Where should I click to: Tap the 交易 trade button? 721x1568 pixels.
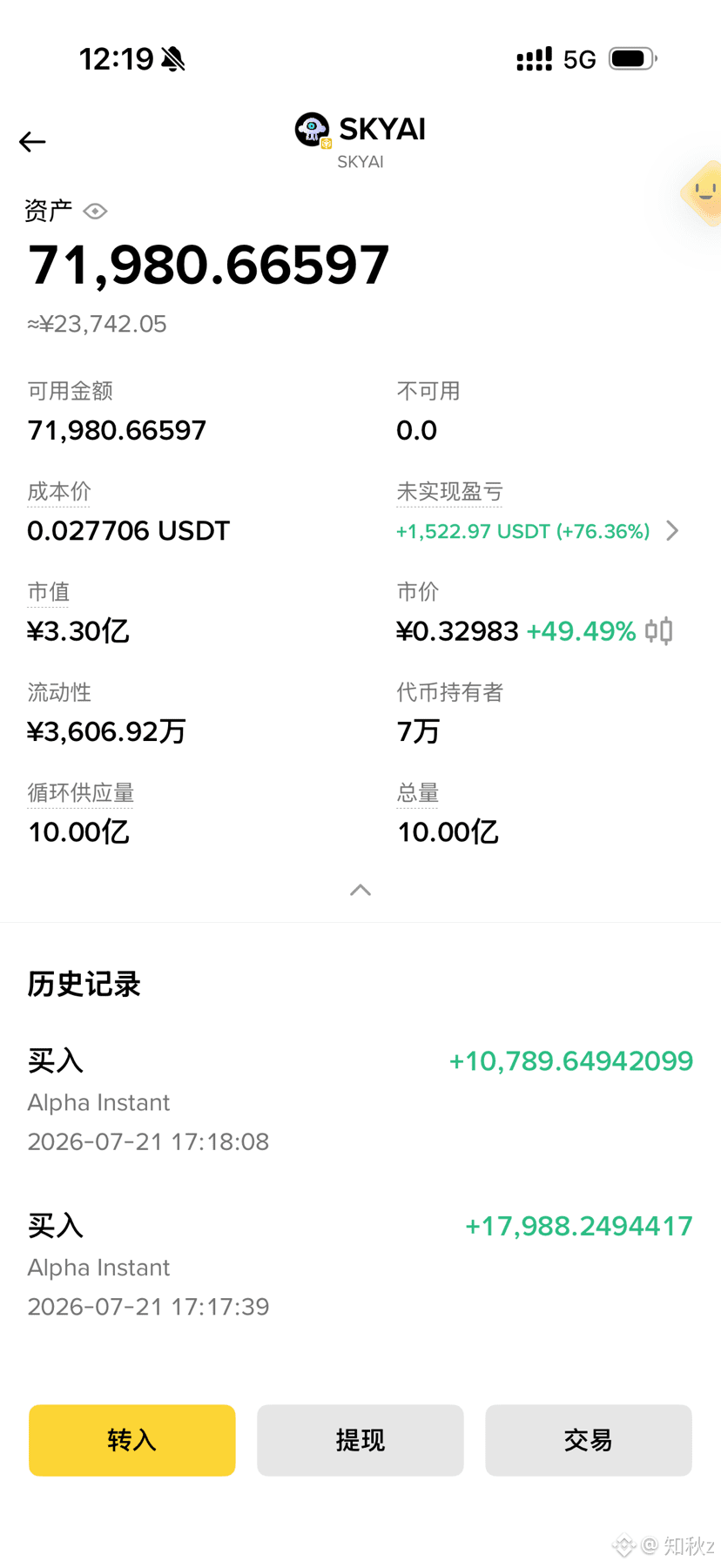pyautogui.click(x=589, y=1440)
